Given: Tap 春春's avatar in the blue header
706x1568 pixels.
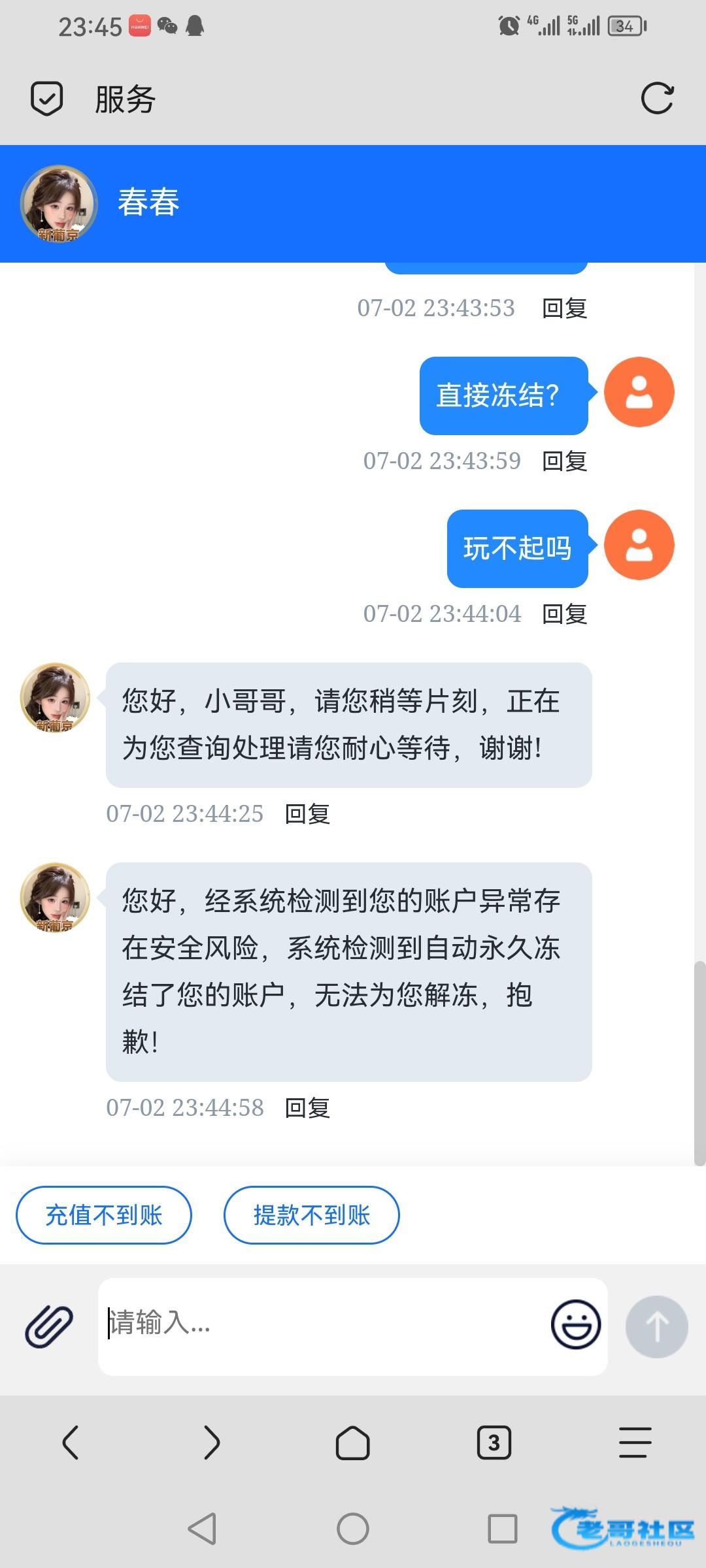Looking at the screenshot, I should [x=59, y=204].
